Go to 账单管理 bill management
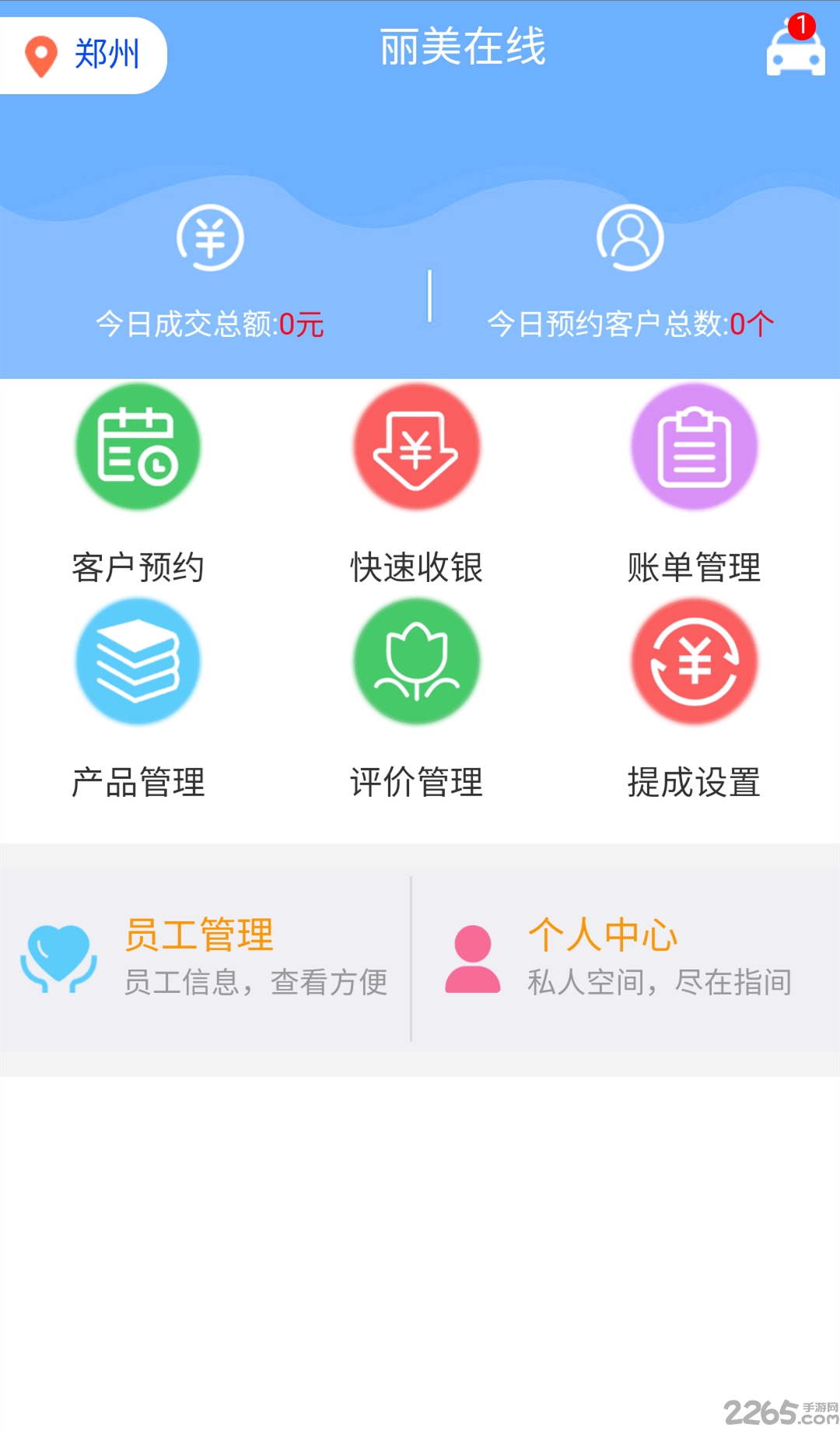840x1438 pixels. [x=694, y=484]
